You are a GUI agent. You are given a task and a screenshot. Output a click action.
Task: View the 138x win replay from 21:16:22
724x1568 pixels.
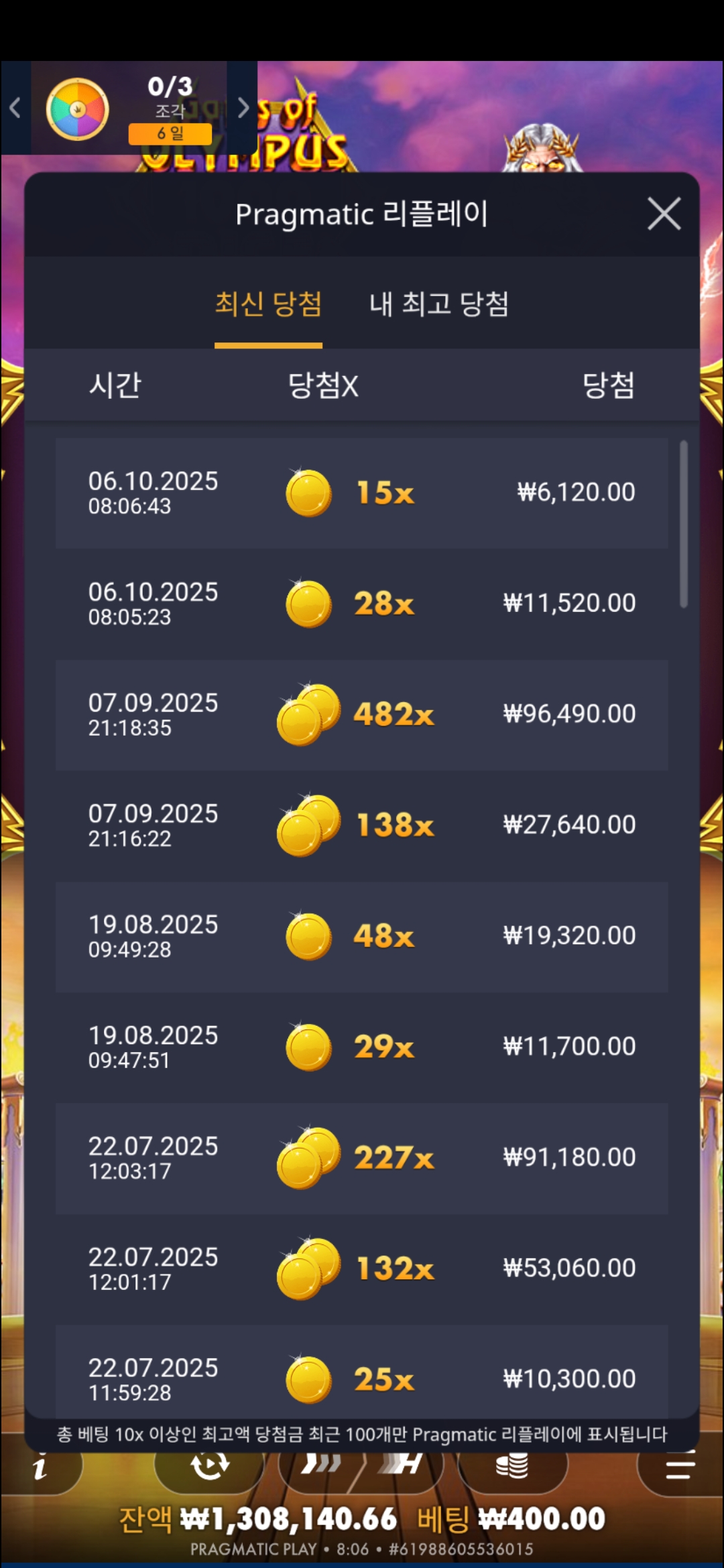[361, 825]
